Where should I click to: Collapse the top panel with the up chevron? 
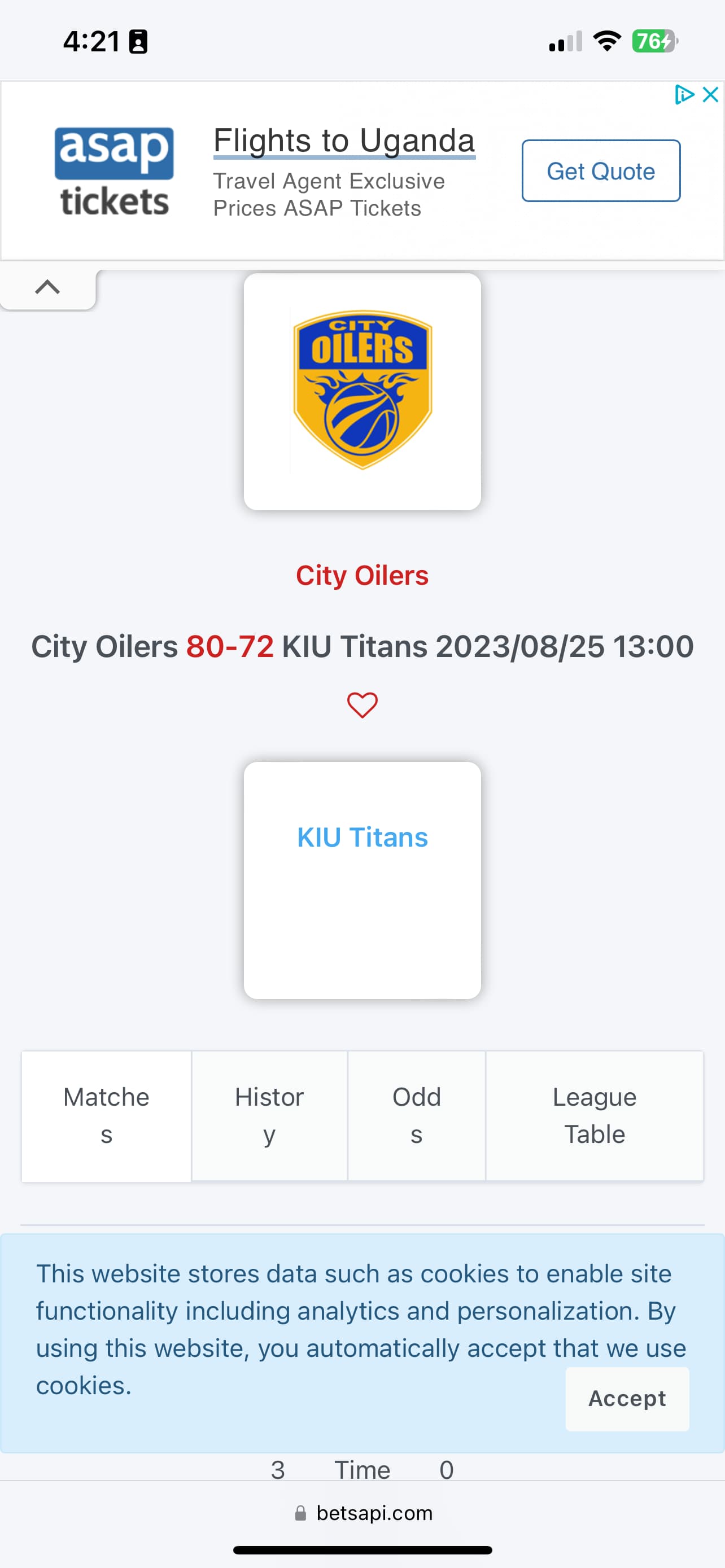[x=47, y=287]
